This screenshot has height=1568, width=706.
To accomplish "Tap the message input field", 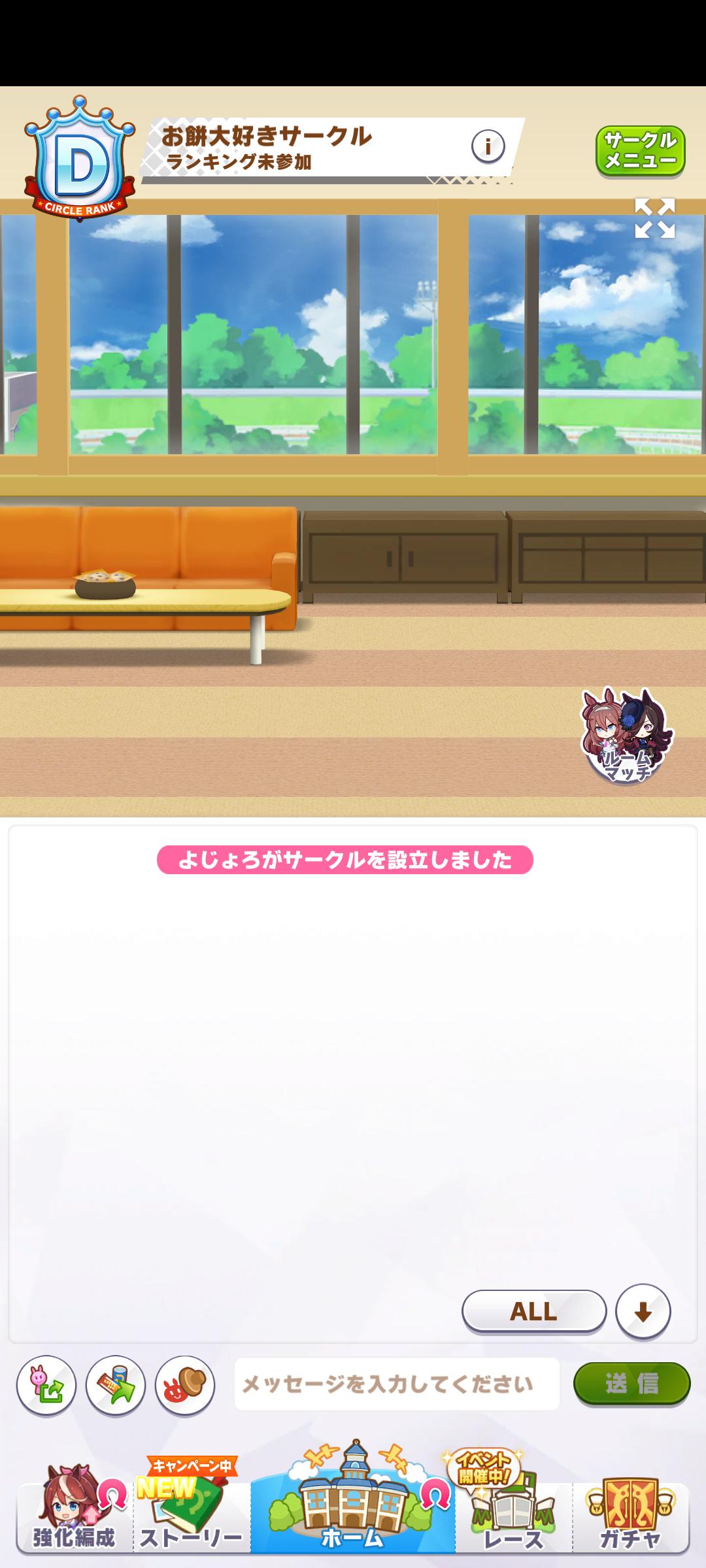I will 397,1384.
